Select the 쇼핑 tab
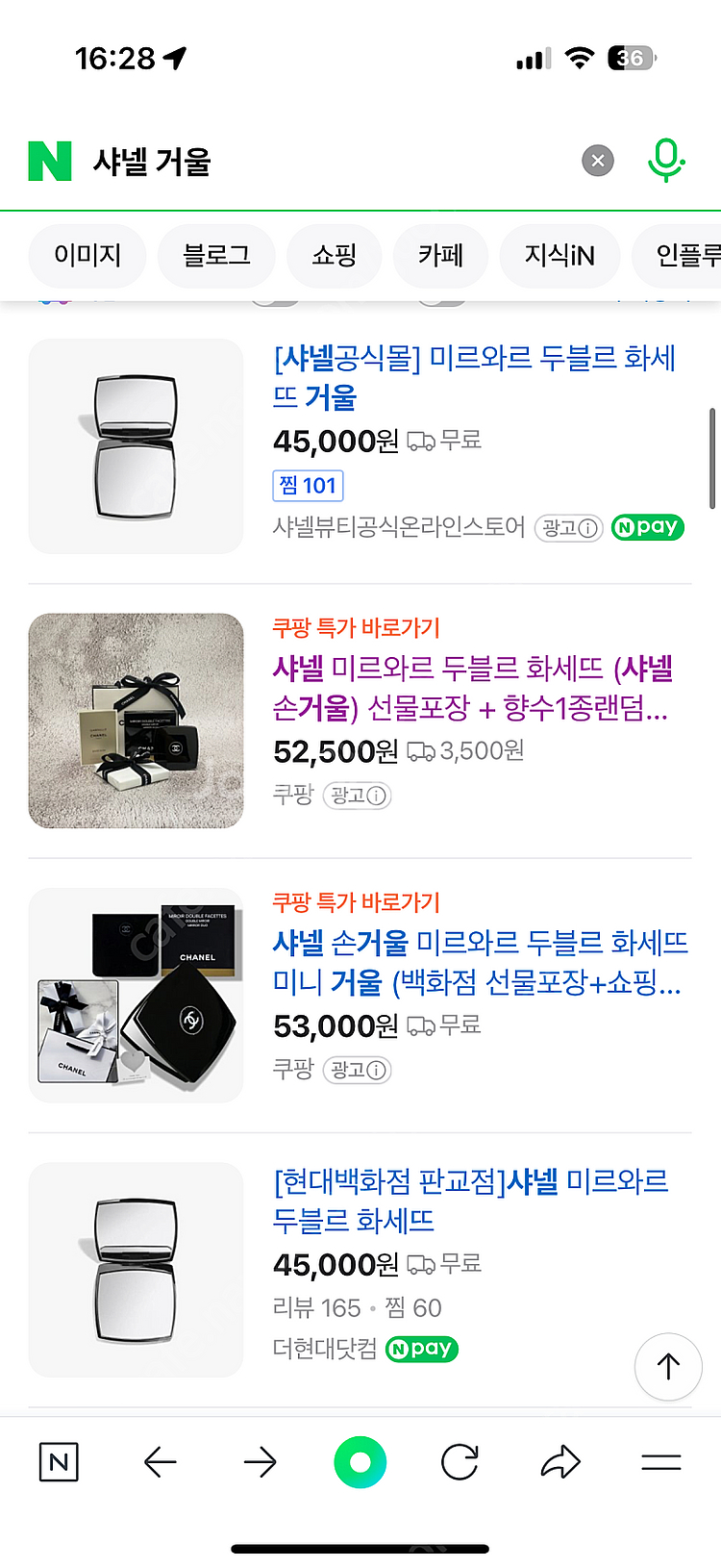Image resolution: width=721 pixels, height=1568 pixels. [335, 256]
